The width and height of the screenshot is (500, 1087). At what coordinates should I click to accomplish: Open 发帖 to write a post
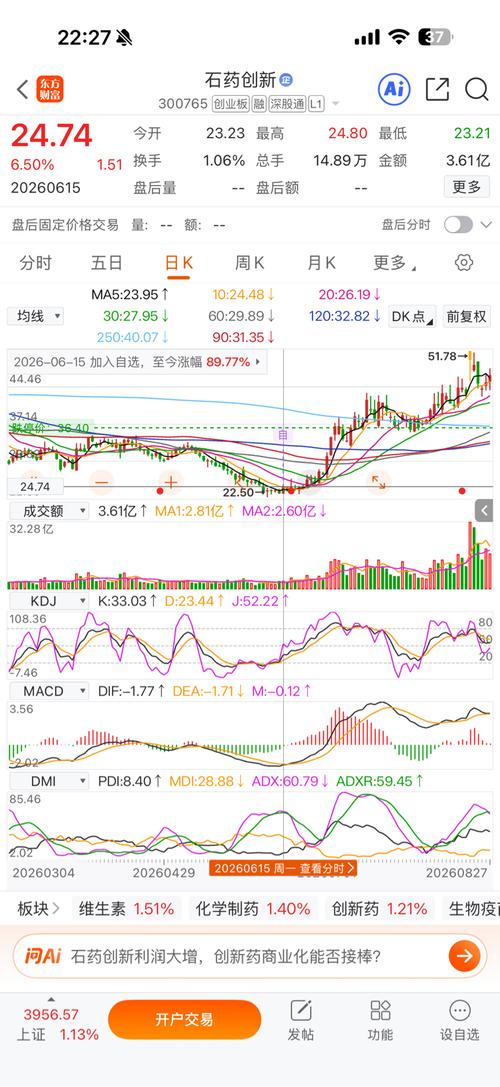301,1020
